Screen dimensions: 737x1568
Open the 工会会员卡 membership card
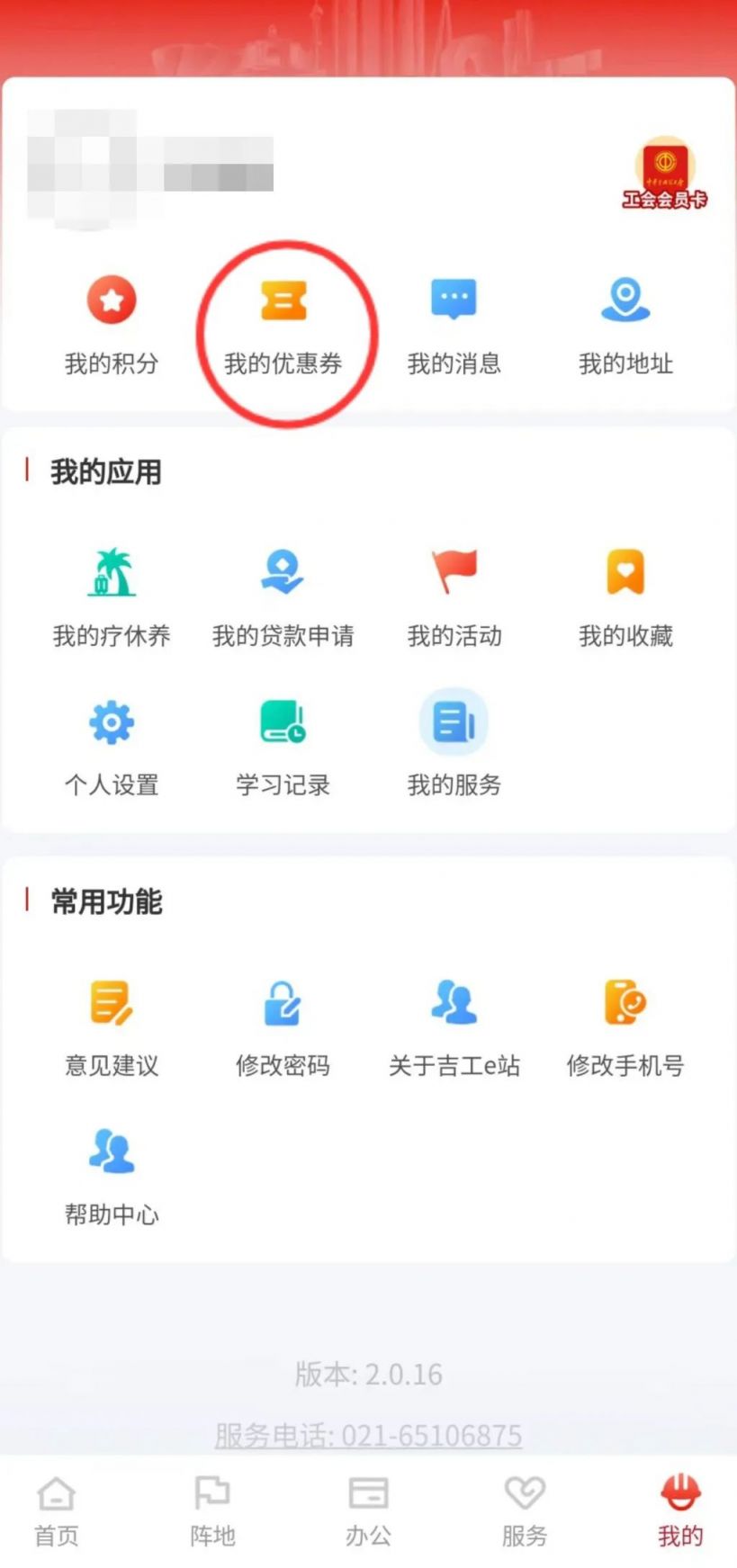(663, 171)
